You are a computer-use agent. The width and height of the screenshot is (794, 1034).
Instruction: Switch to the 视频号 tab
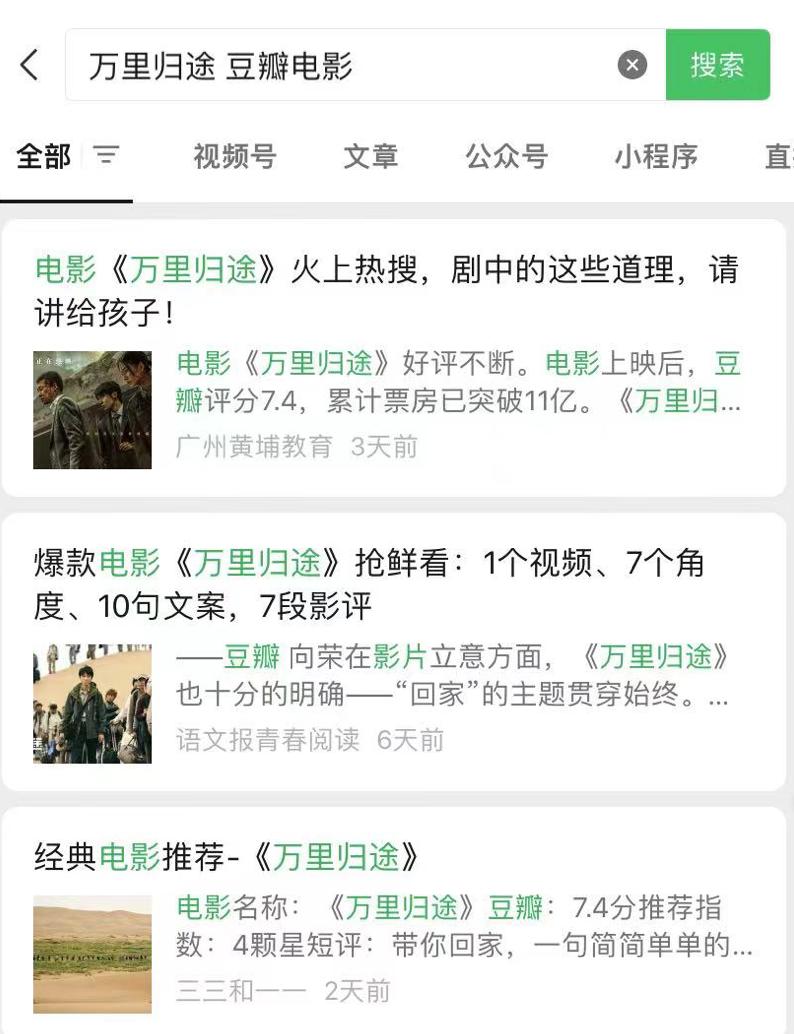click(x=235, y=157)
